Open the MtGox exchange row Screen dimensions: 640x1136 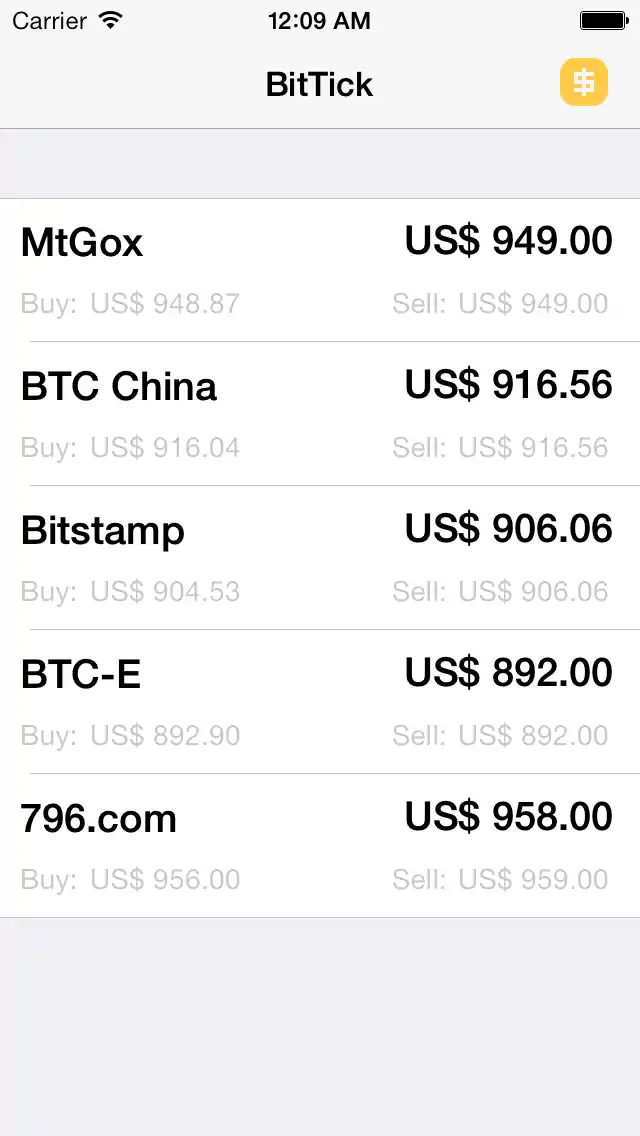(x=320, y=270)
